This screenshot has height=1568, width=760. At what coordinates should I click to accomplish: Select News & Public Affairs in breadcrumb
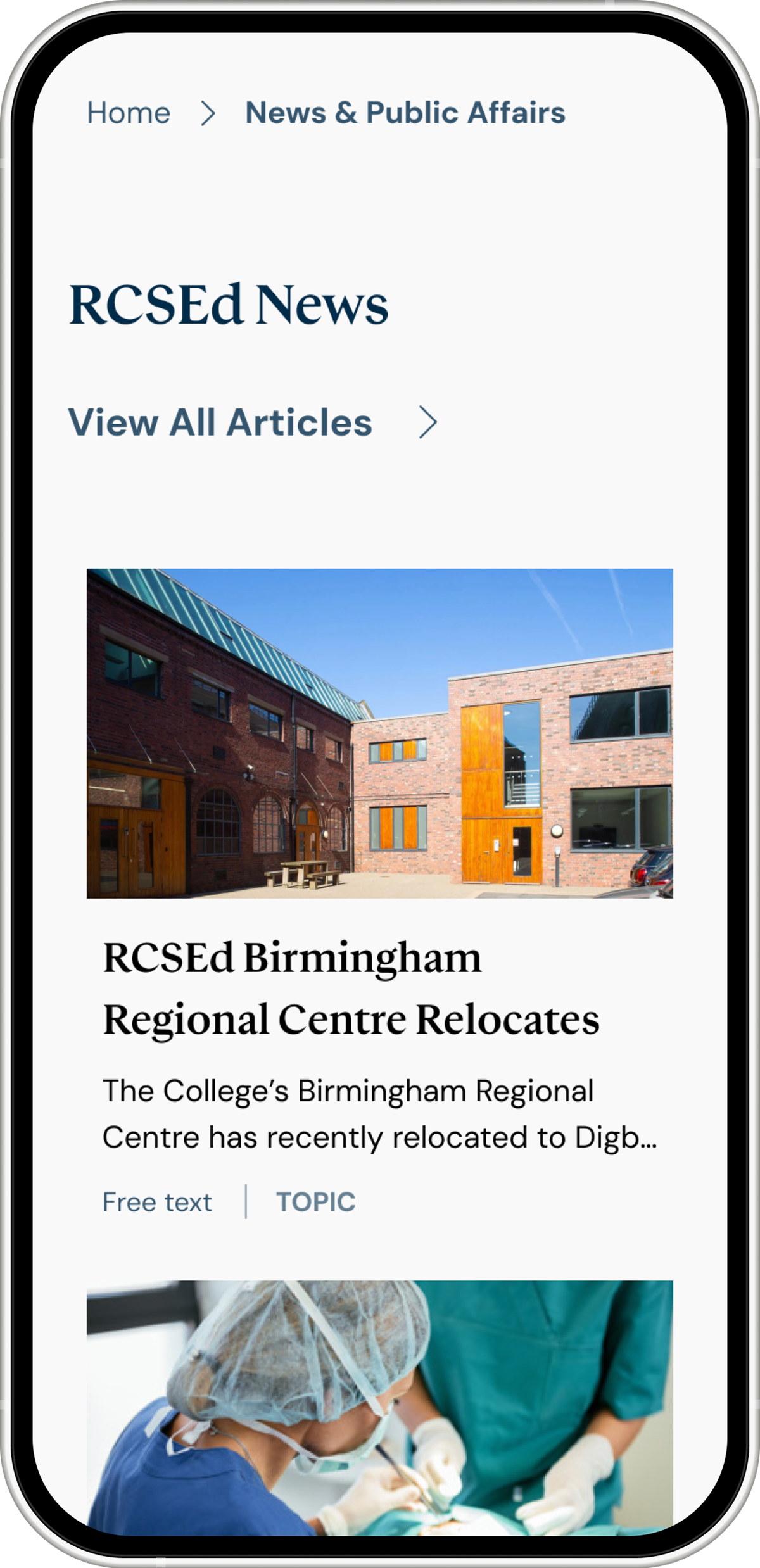pos(405,113)
